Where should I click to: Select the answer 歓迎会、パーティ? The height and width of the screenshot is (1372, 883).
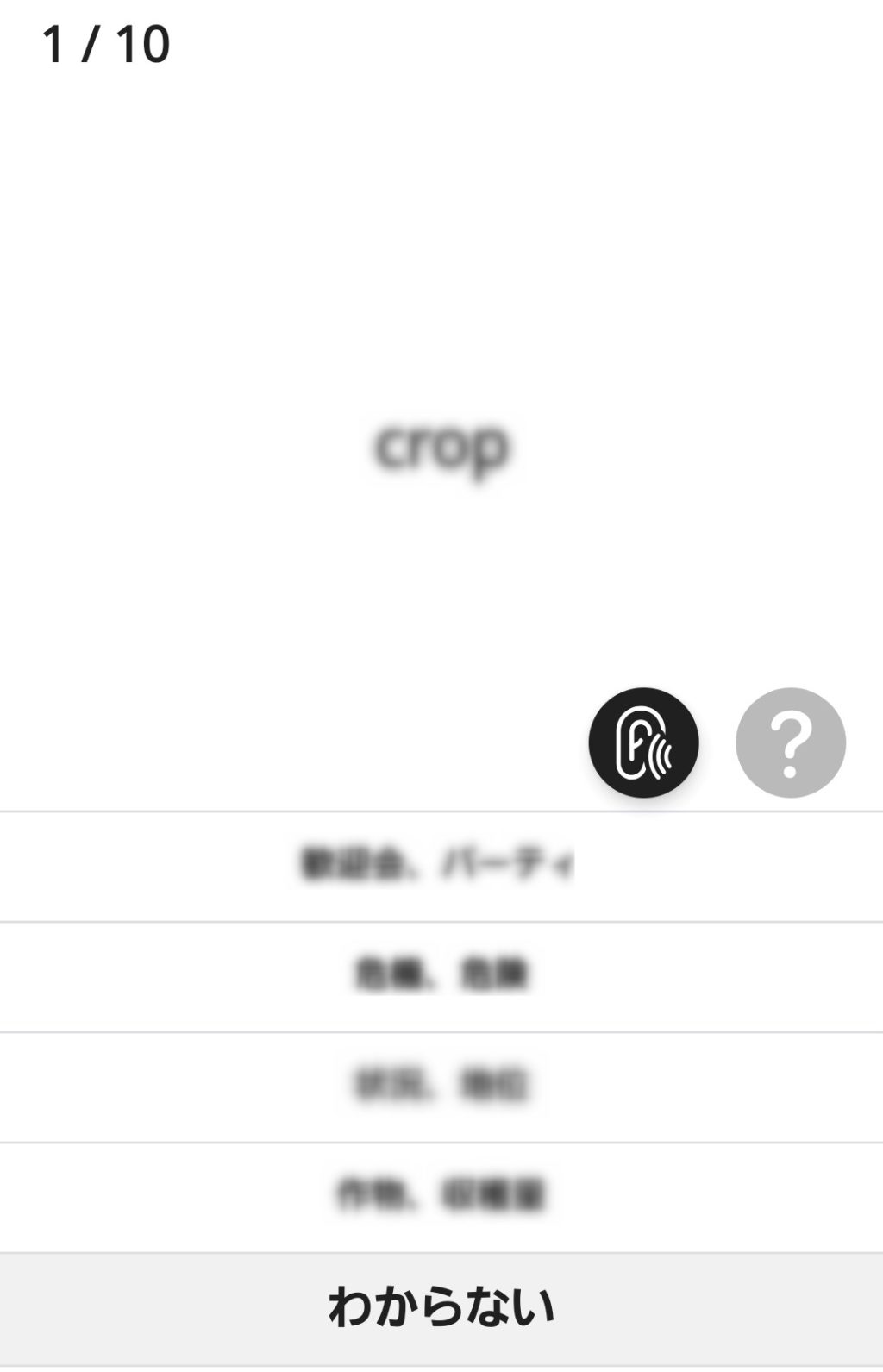click(441, 866)
